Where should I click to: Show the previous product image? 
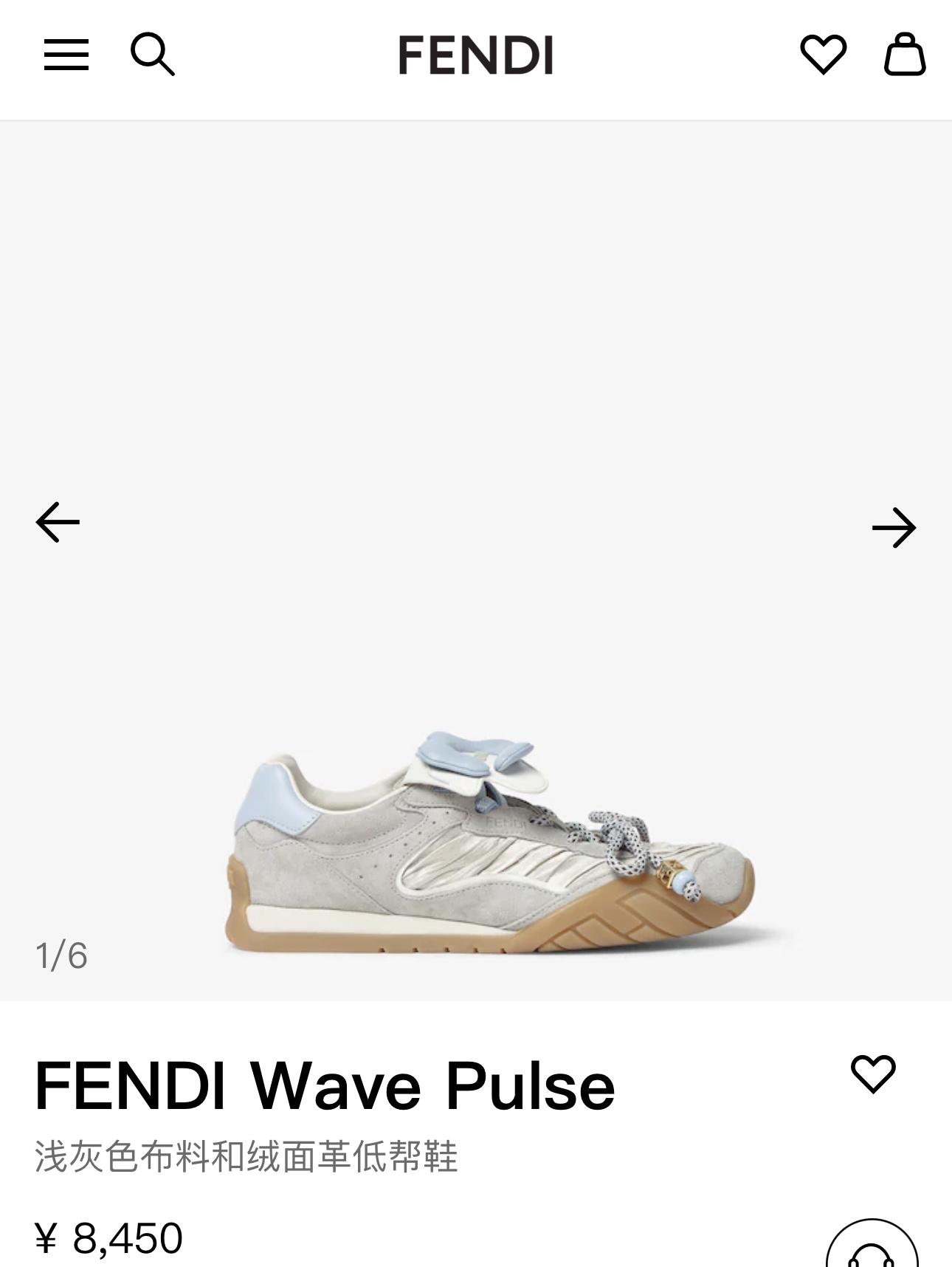coord(58,523)
